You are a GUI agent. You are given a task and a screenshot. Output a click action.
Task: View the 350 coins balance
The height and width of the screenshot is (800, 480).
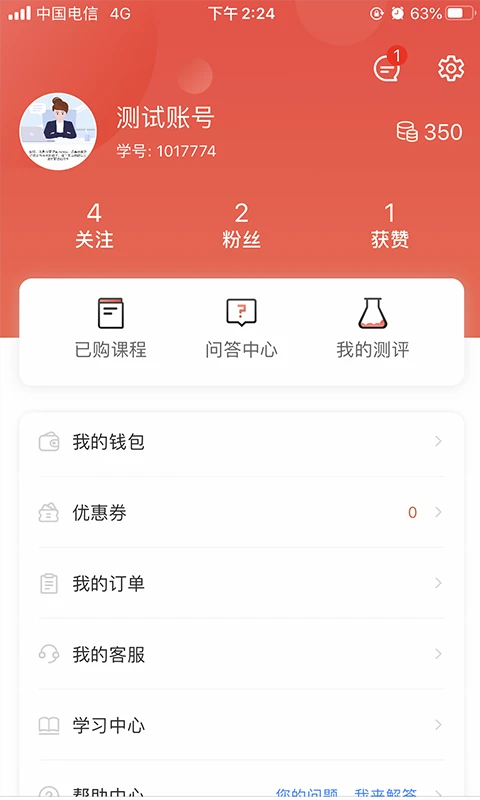[x=430, y=132]
